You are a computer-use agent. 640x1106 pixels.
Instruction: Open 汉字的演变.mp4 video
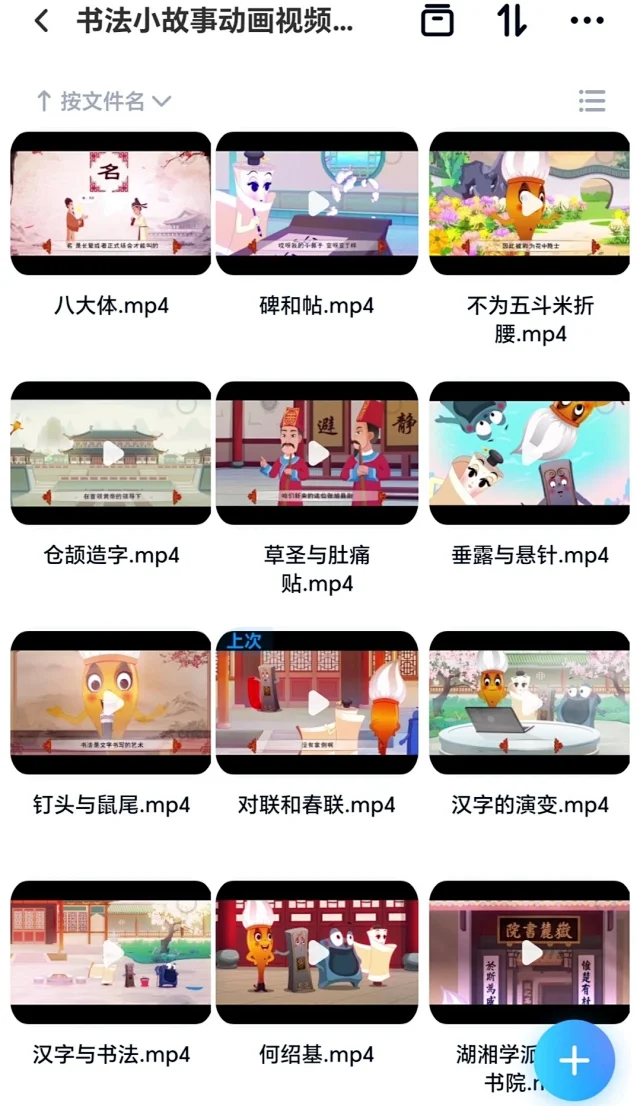point(530,703)
